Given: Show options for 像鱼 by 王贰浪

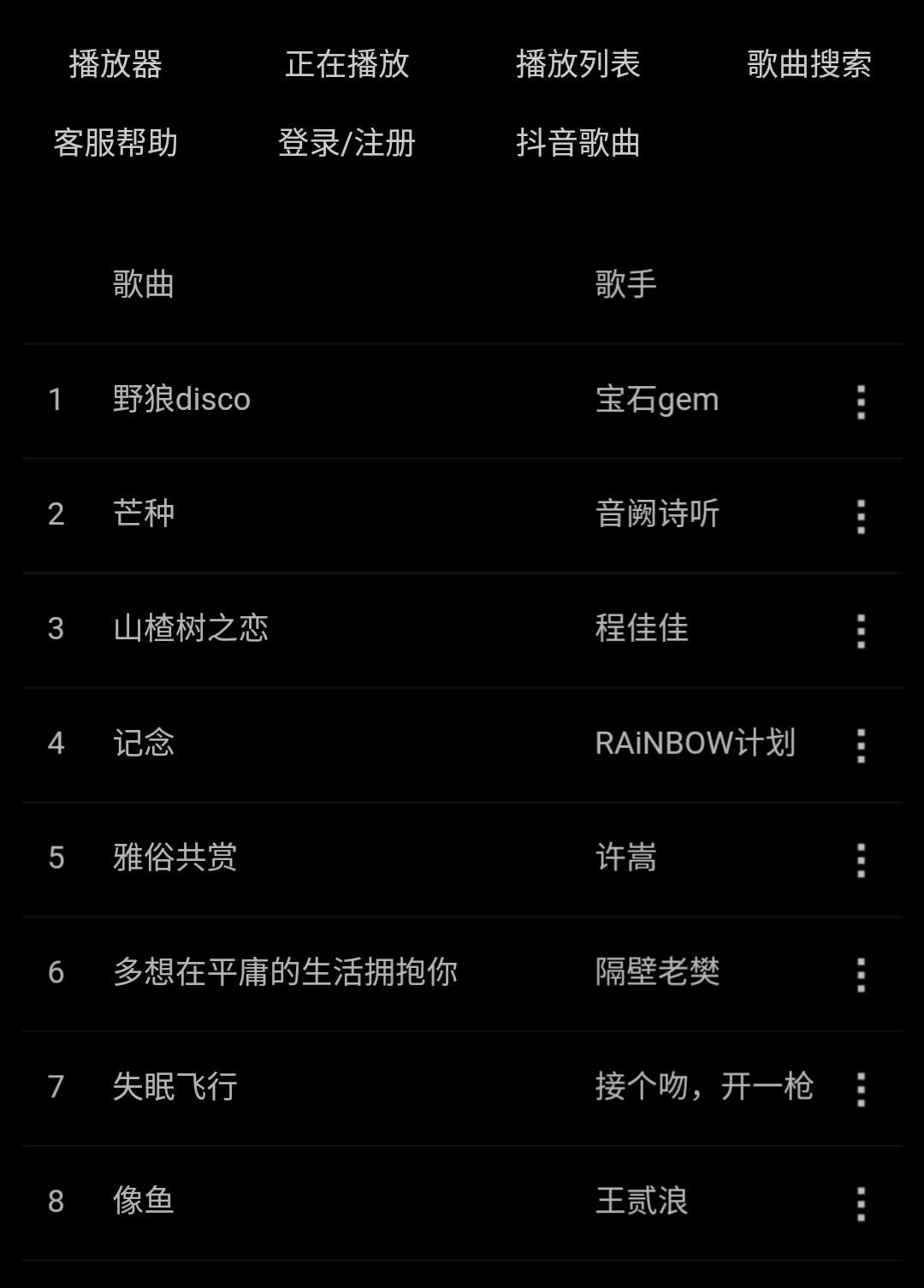Looking at the screenshot, I should 861,1204.
